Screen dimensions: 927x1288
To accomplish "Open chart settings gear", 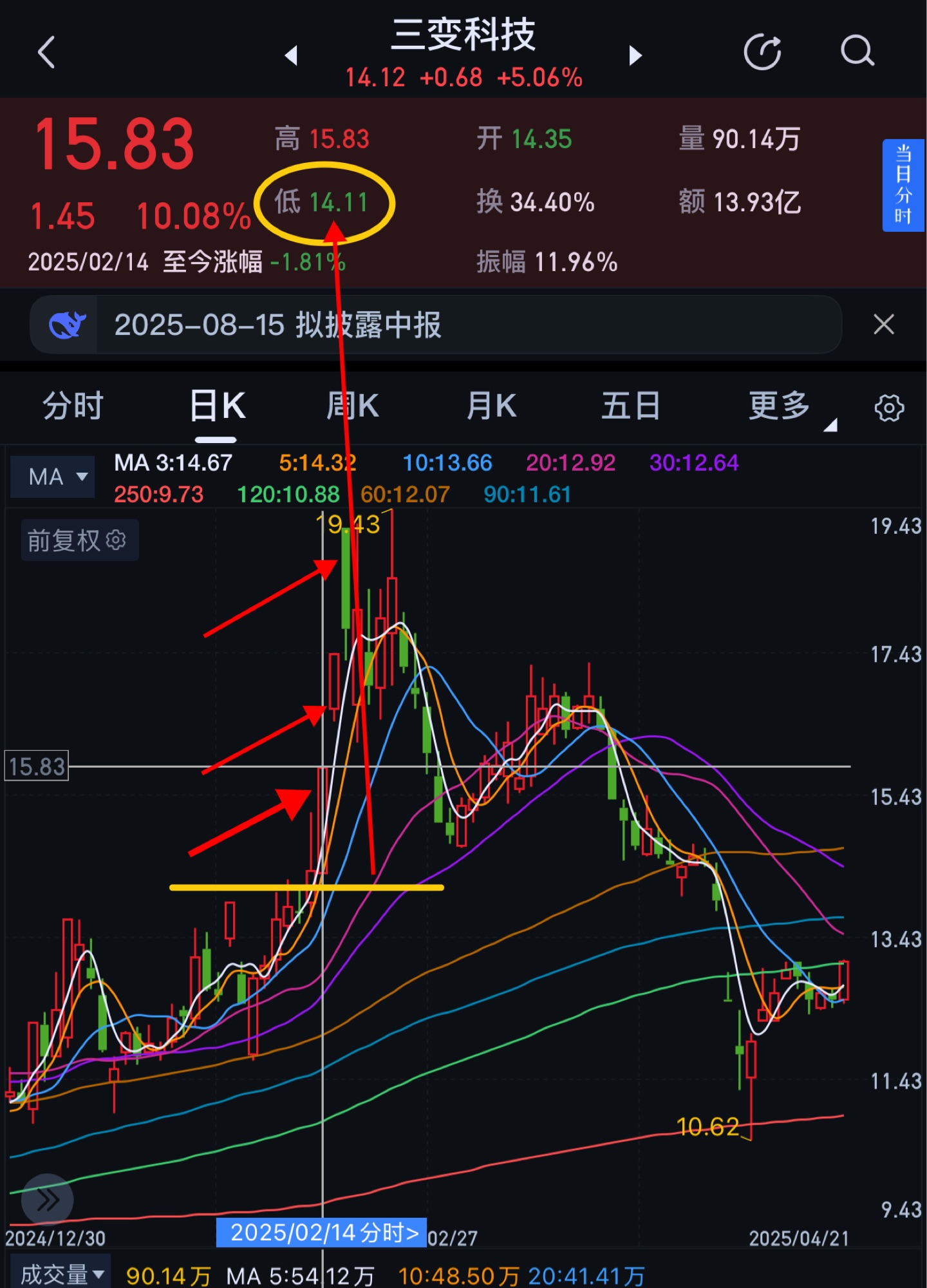I will tap(889, 408).
